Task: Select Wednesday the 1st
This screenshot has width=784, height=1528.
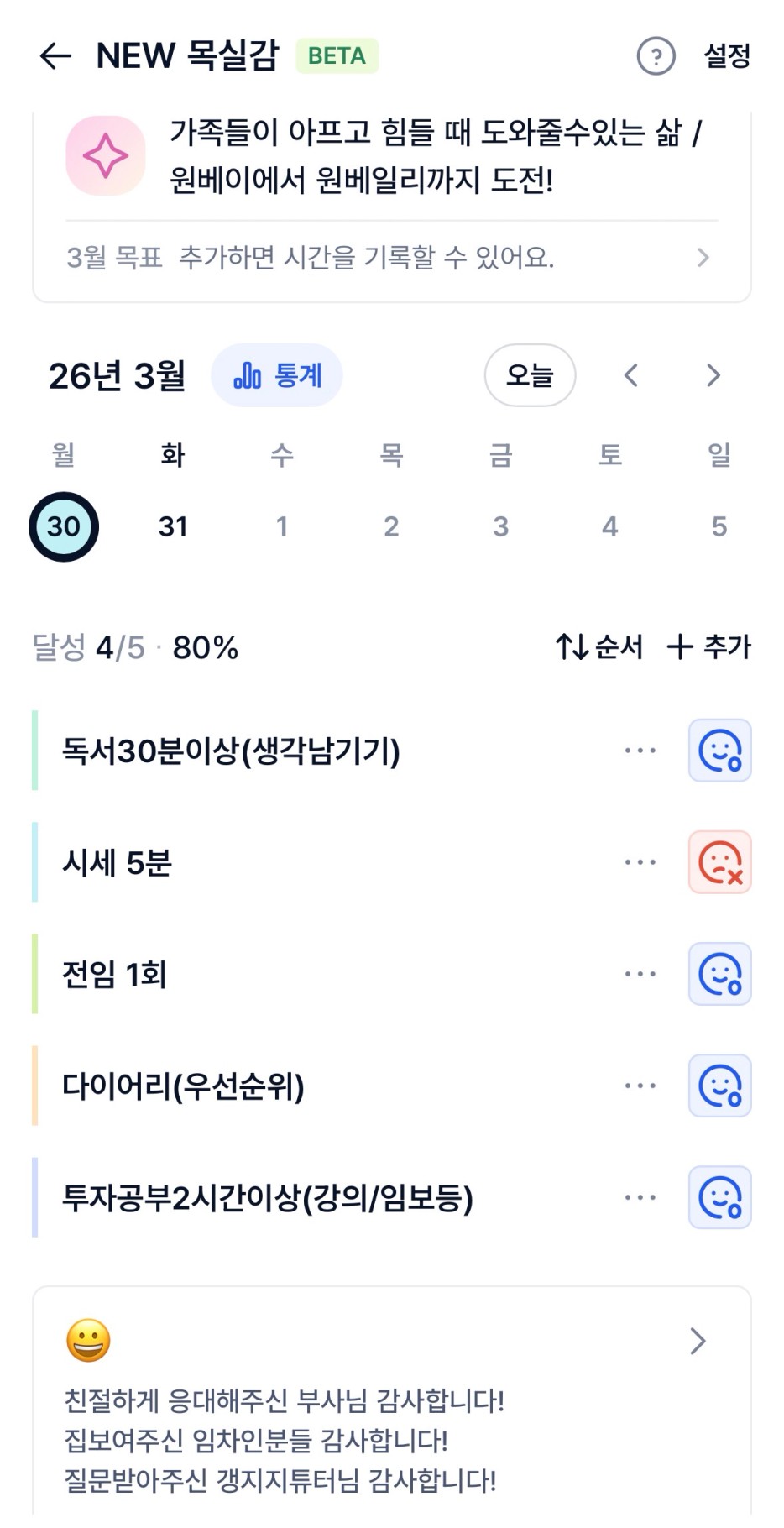Action: pyautogui.click(x=282, y=526)
